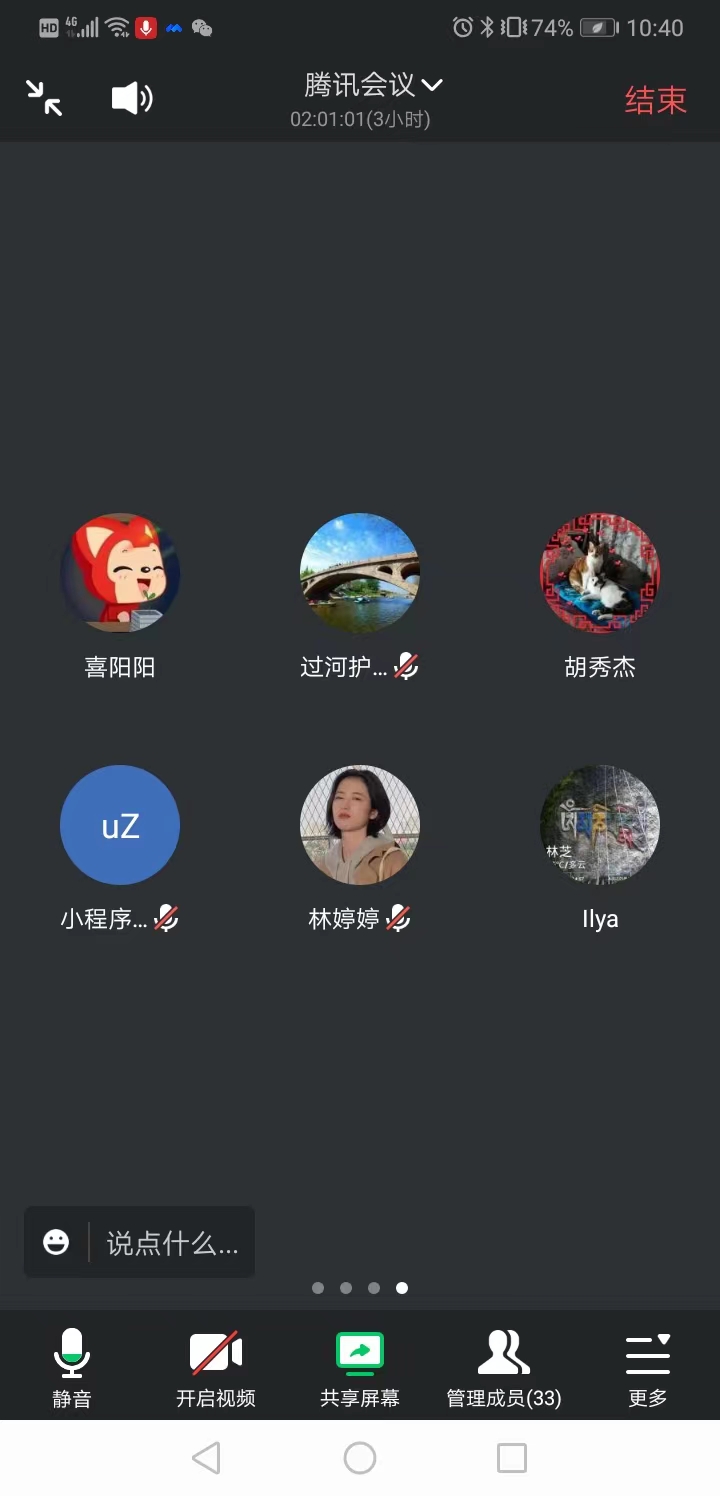The width and height of the screenshot is (720, 1496).
Task: Start sharing with 共享屏幕
Action: (x=360, y=1368)
